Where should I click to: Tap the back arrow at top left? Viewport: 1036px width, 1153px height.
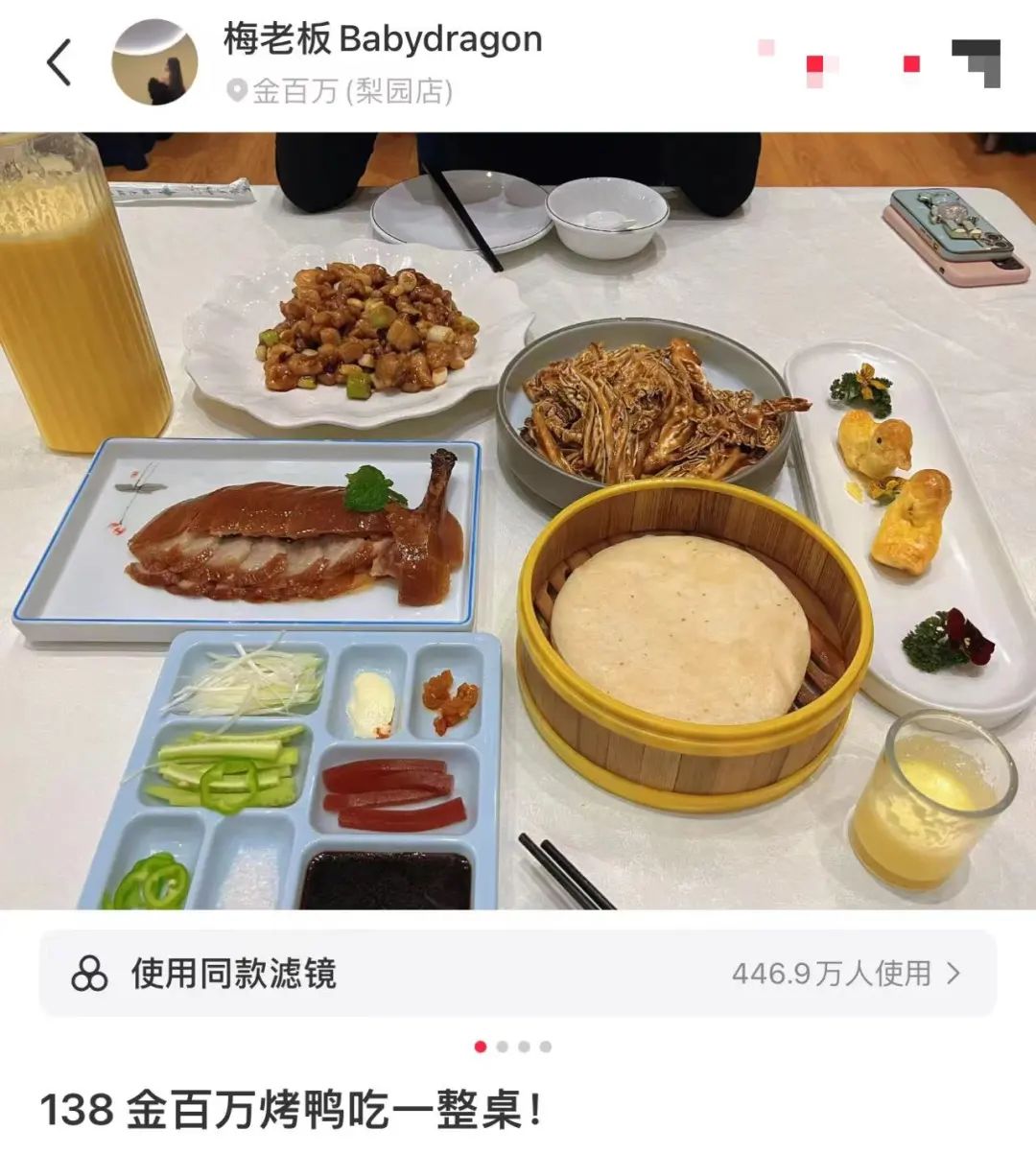click(59, 60)
